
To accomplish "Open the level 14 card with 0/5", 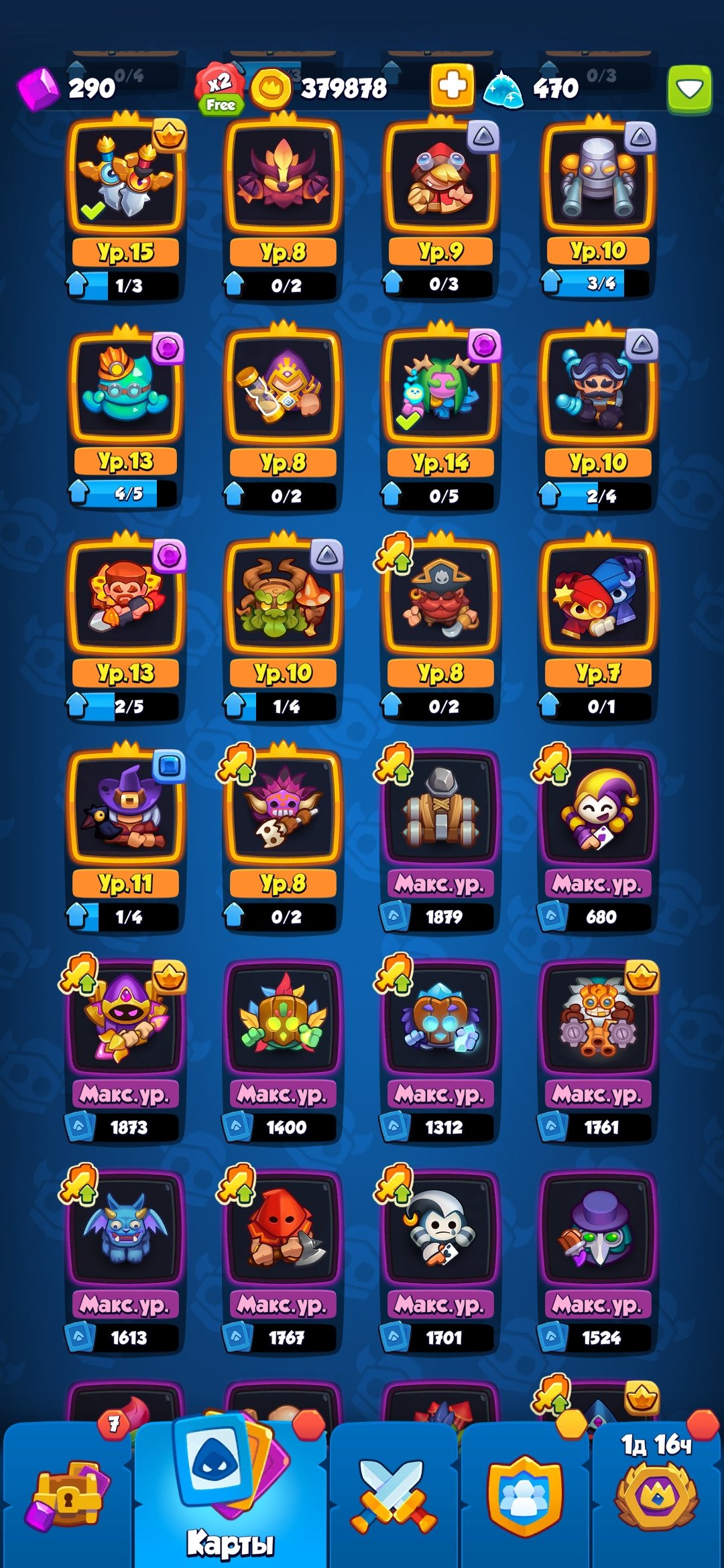I will tap(440, 389).
